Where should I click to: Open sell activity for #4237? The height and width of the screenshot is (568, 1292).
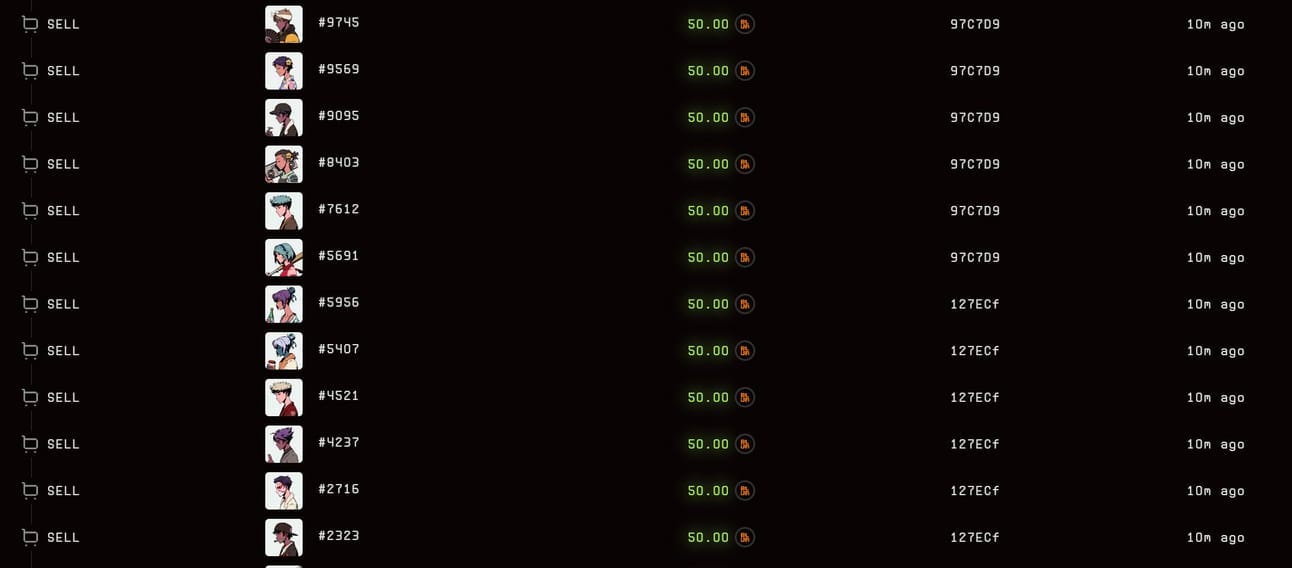(338, 443)
